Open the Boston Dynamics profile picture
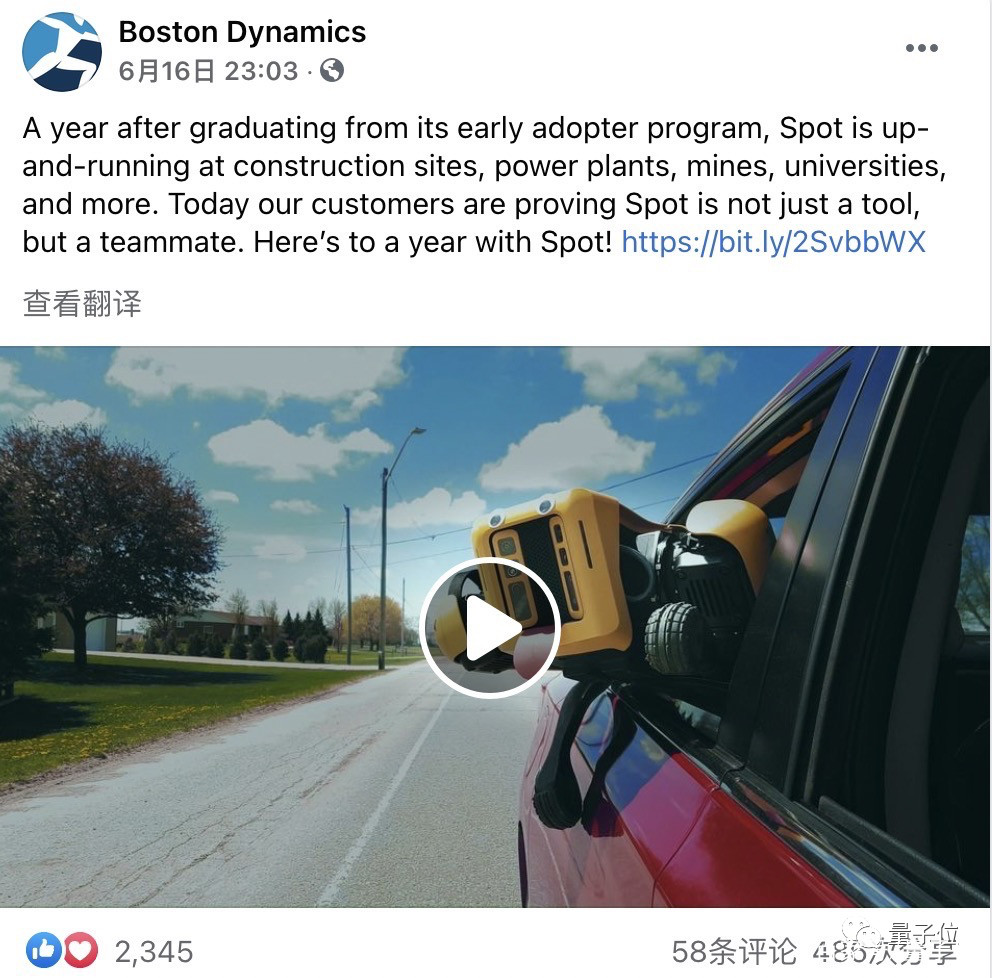The height and width of the screenshot is (978, 992). [62, 52]
